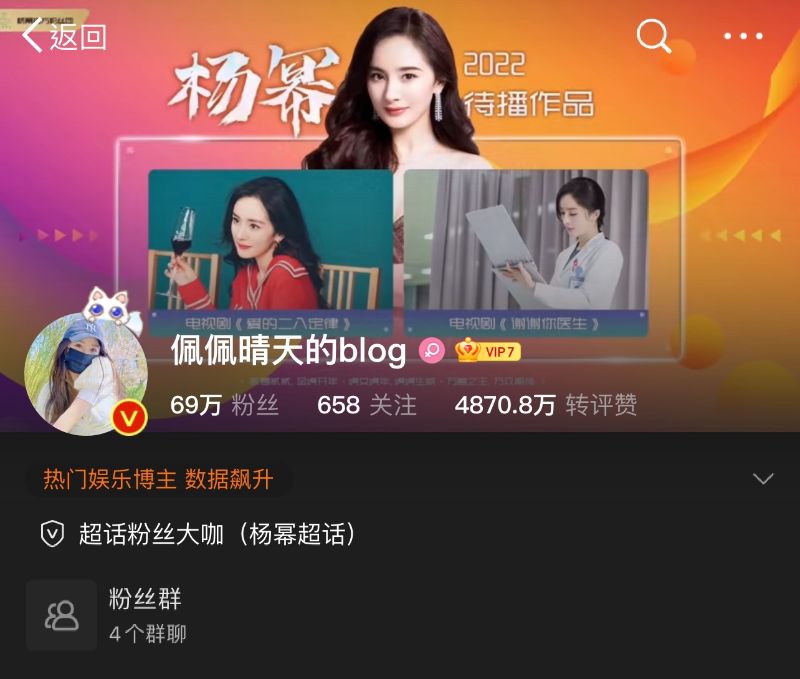View 4870.8万 转评赞 stats
This screenshot has height=679, width=800.
(545, 405)
